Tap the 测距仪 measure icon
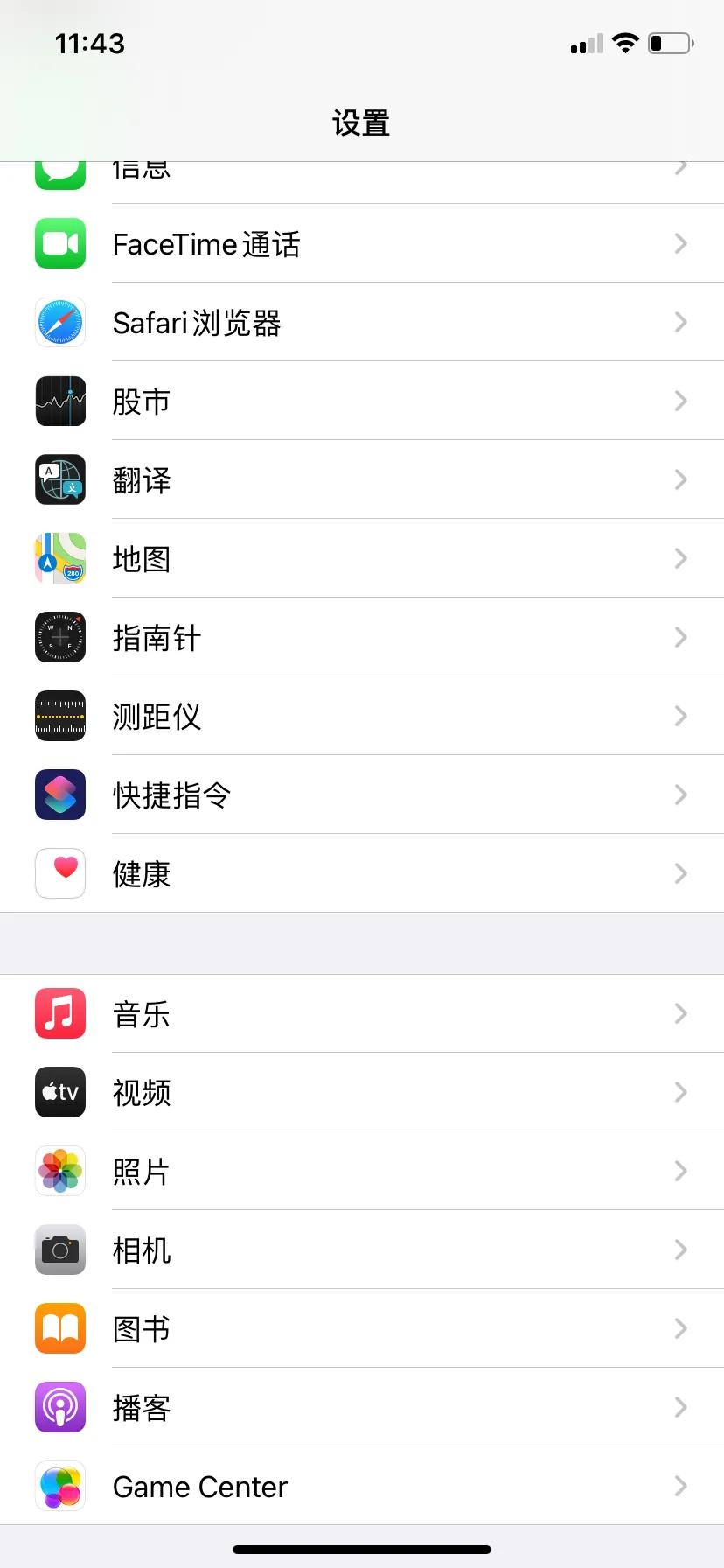 click(59, 716)
